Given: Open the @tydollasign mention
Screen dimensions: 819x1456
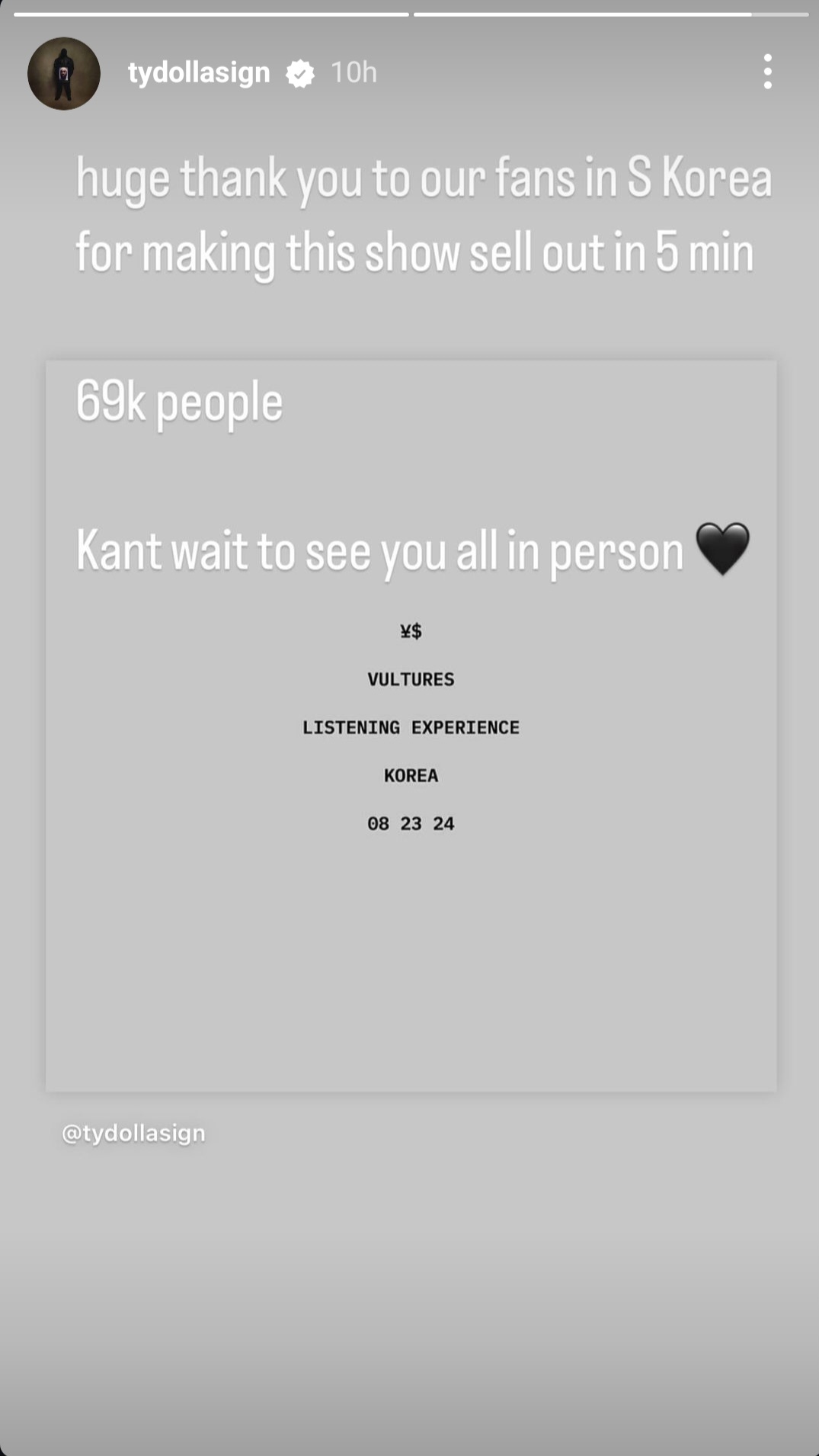Looking at the screenshot, I should tap(133, 1133).
